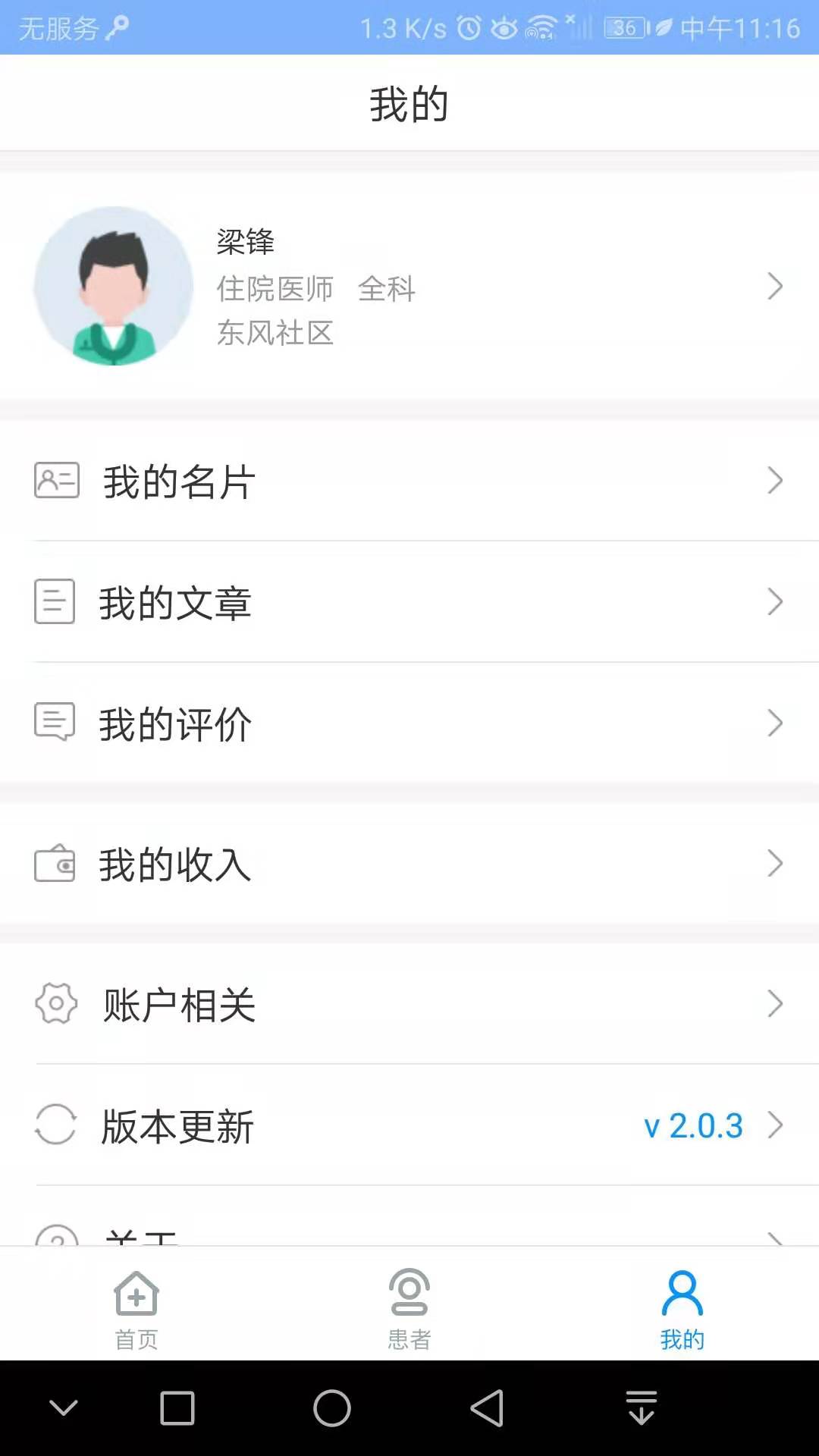This screenshot has width=819, height=1456.
Task: Check 版本更新 for version v2.0.3
Action: [409, 1125]
